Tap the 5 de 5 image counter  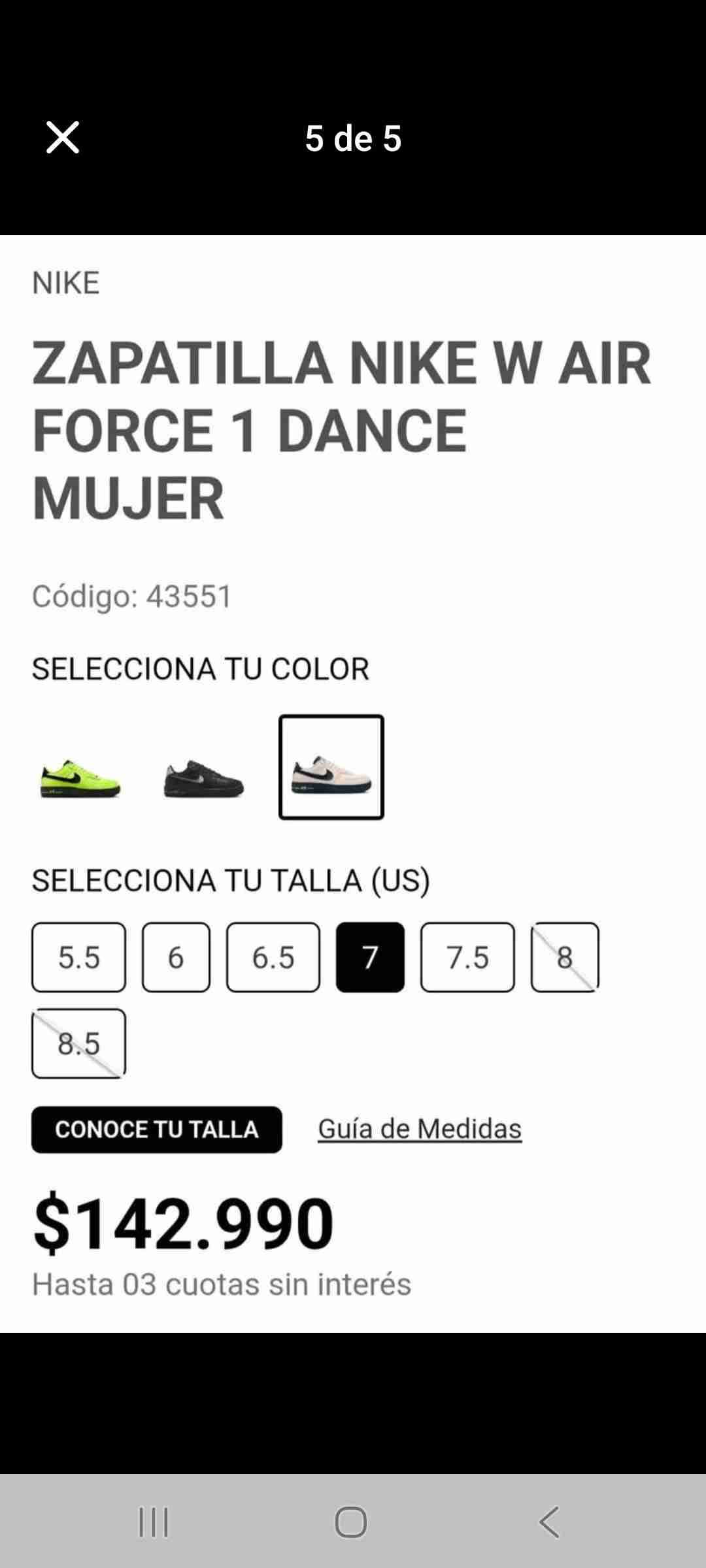click(353, 139)
